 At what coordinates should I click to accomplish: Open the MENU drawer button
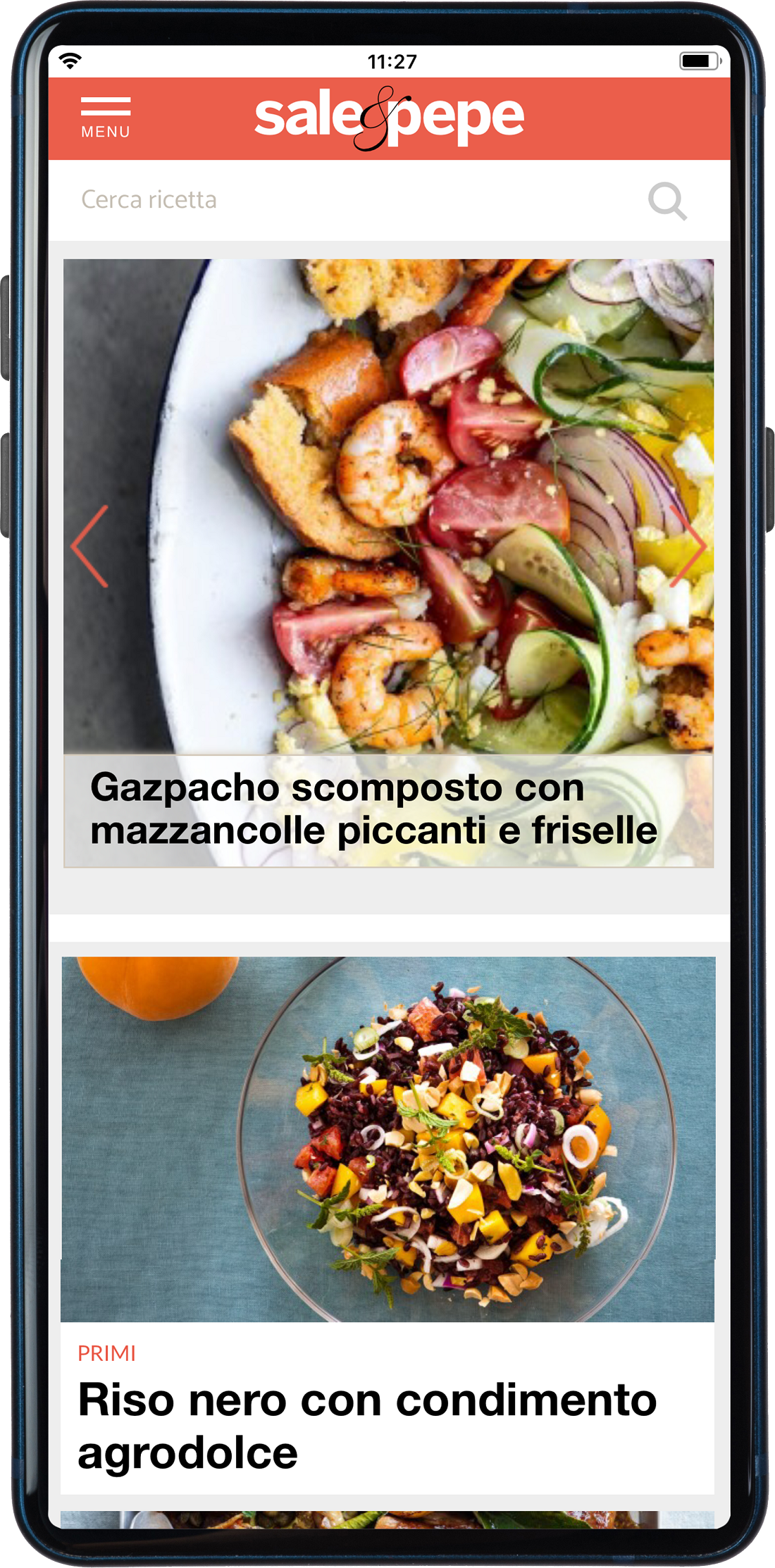tap(106, 118)
